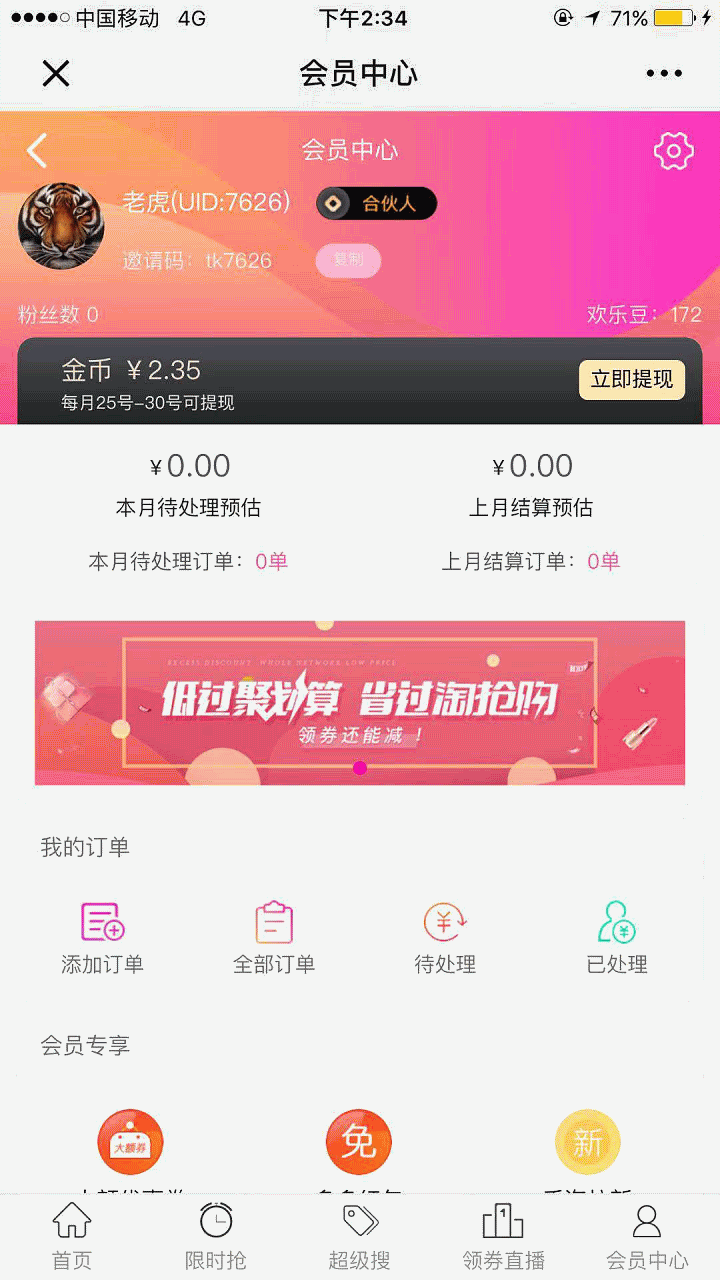
Task: Tap 立即提现 to withdraw coins
Action: tap(632, 379)
